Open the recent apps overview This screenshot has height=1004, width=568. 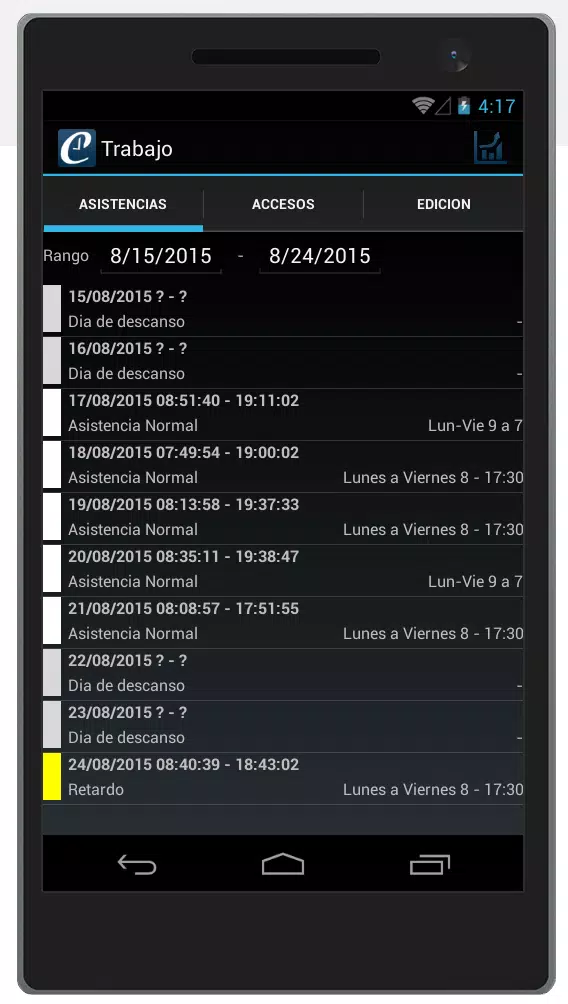(x=430, y=864)
